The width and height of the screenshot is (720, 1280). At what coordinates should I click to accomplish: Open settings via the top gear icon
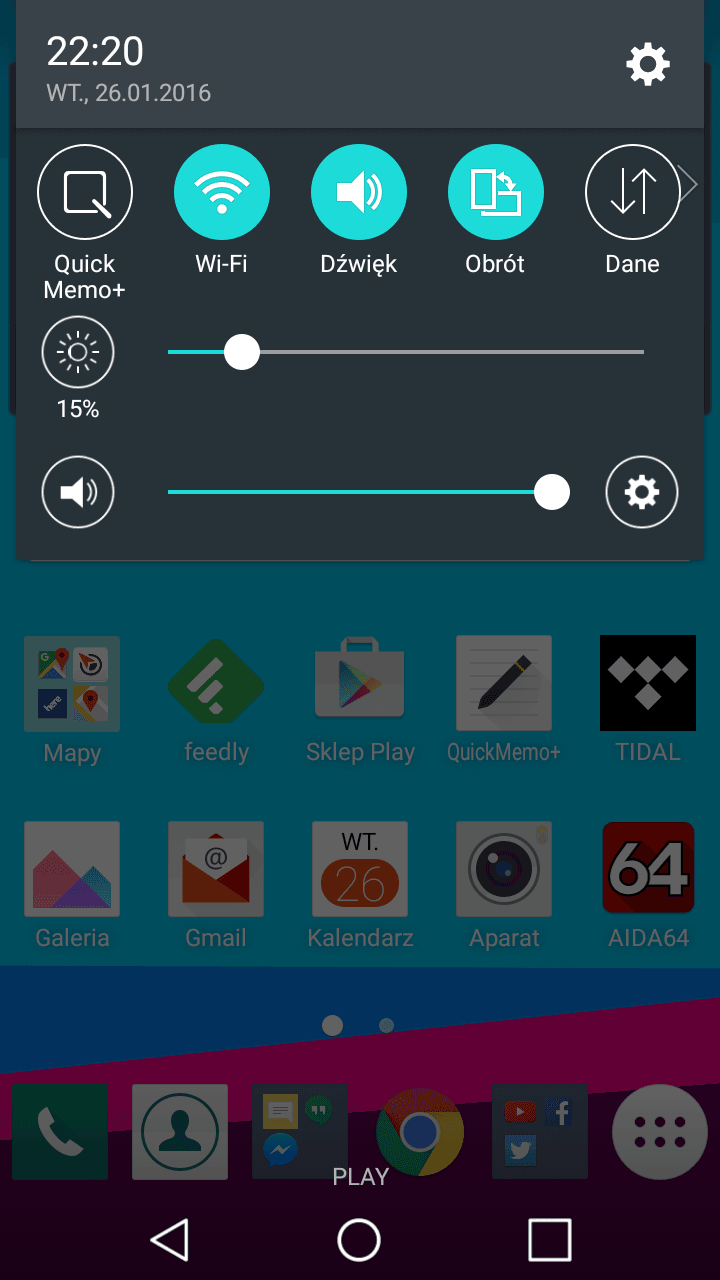pyautogui.click(x=648, y=65)
